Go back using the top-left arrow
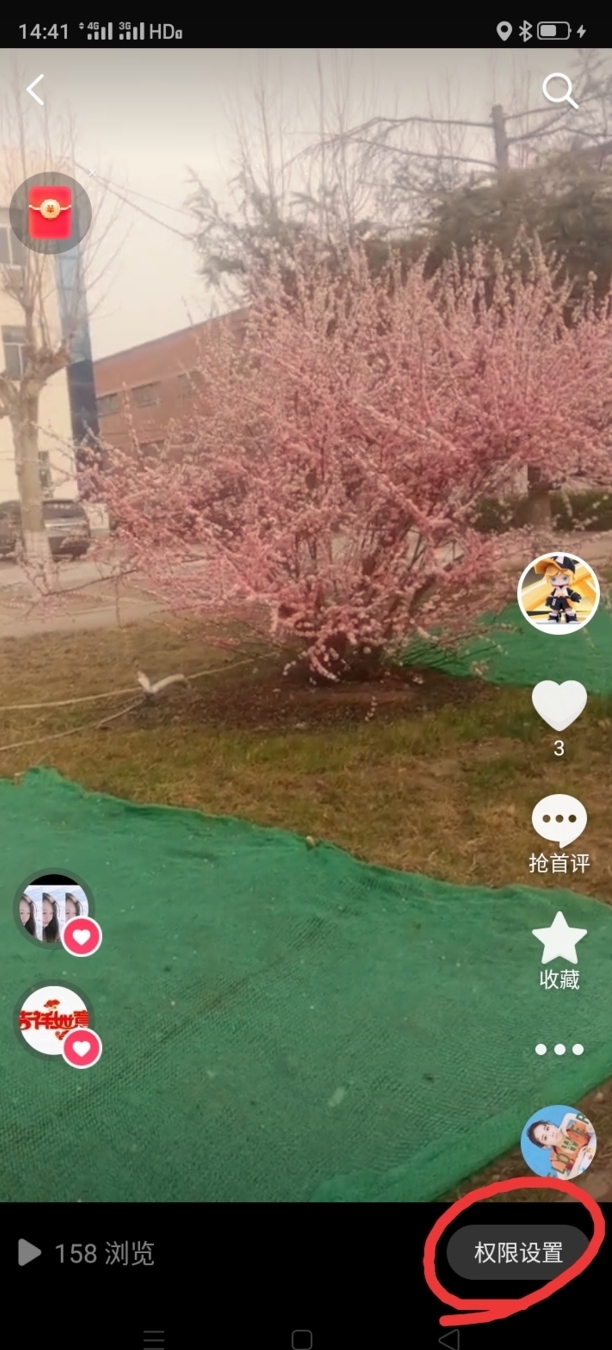This screenshot has width=612, height=1350. click(36, 91)
